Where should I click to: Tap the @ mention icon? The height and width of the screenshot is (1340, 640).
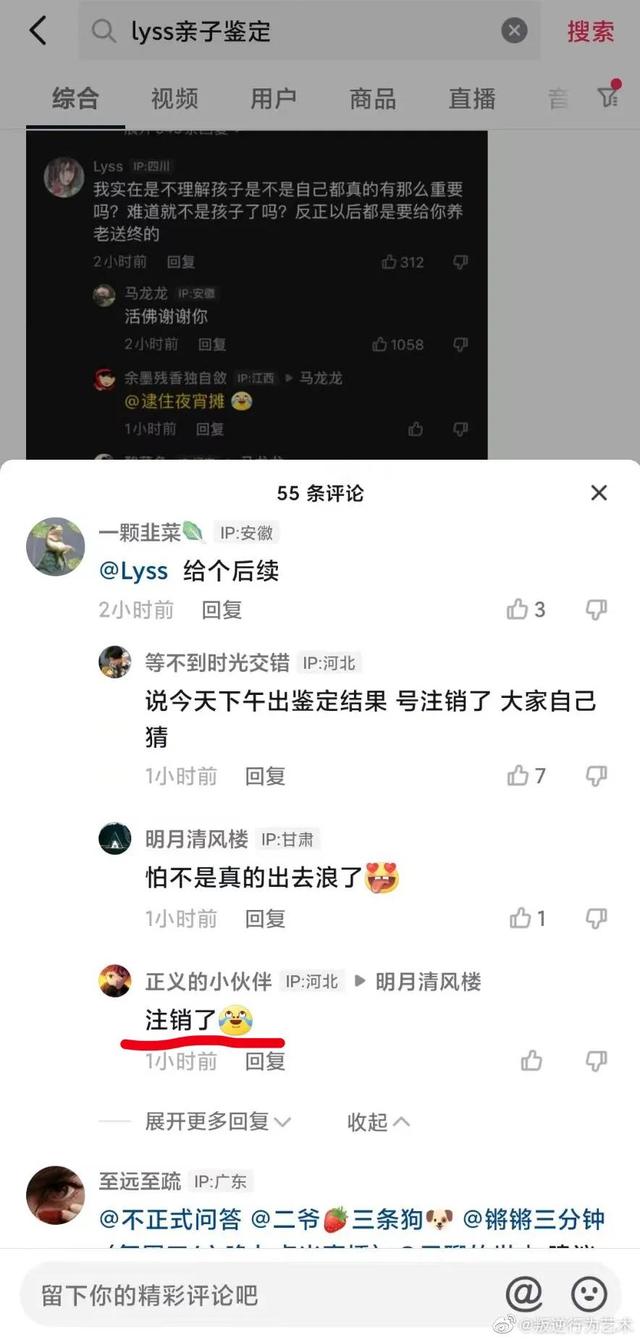pyautogui.click(x=523, y=1294)
